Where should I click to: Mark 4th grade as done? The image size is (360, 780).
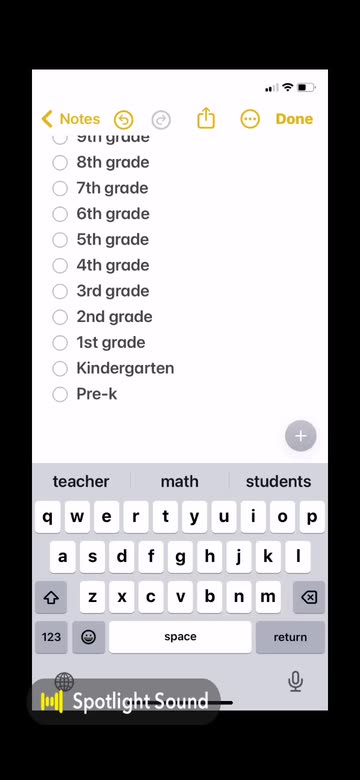(60, 265)
